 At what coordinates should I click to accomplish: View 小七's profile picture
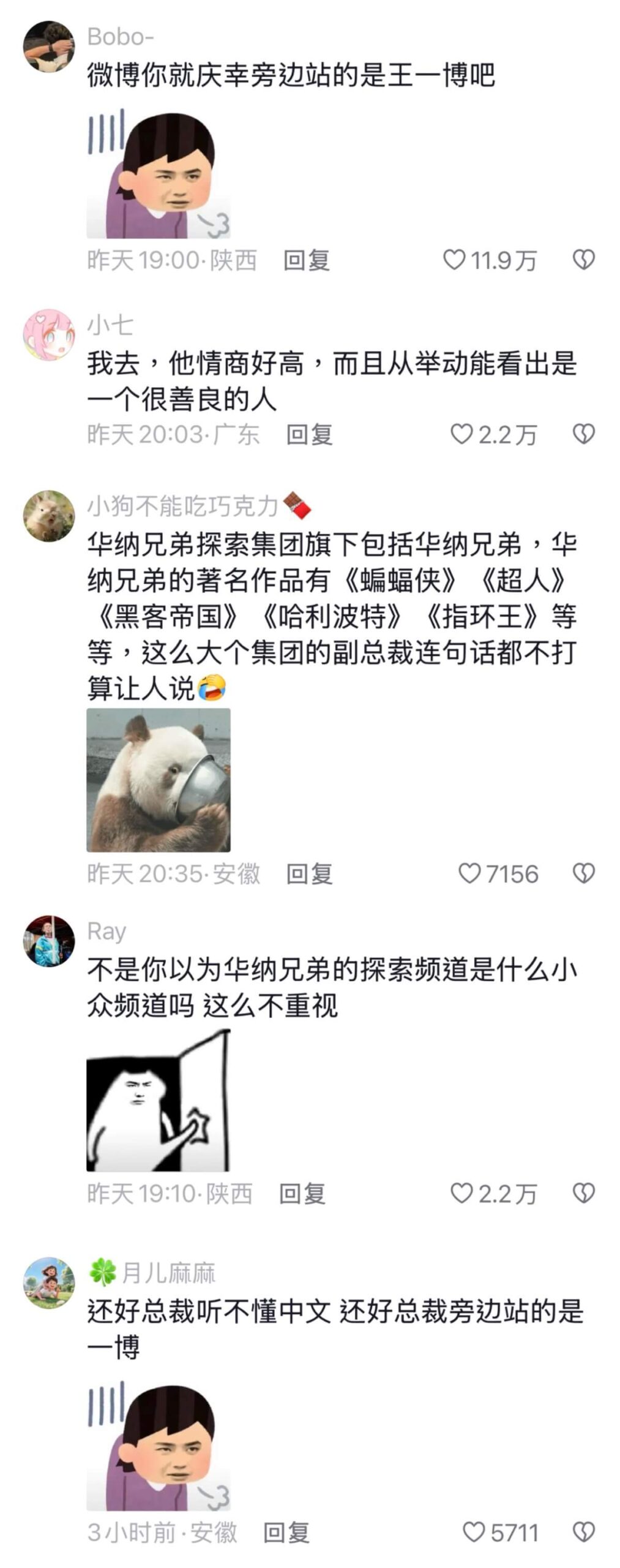pyautogui.click(x=49, y=334)
